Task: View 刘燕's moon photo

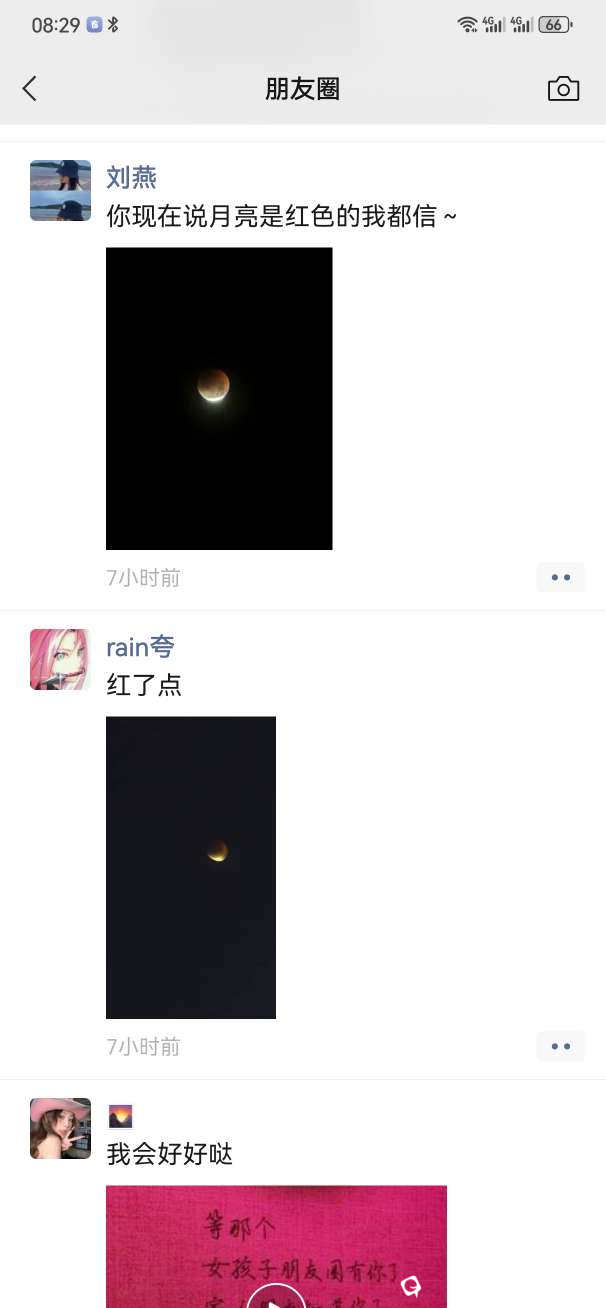Action: click(219, 398)
